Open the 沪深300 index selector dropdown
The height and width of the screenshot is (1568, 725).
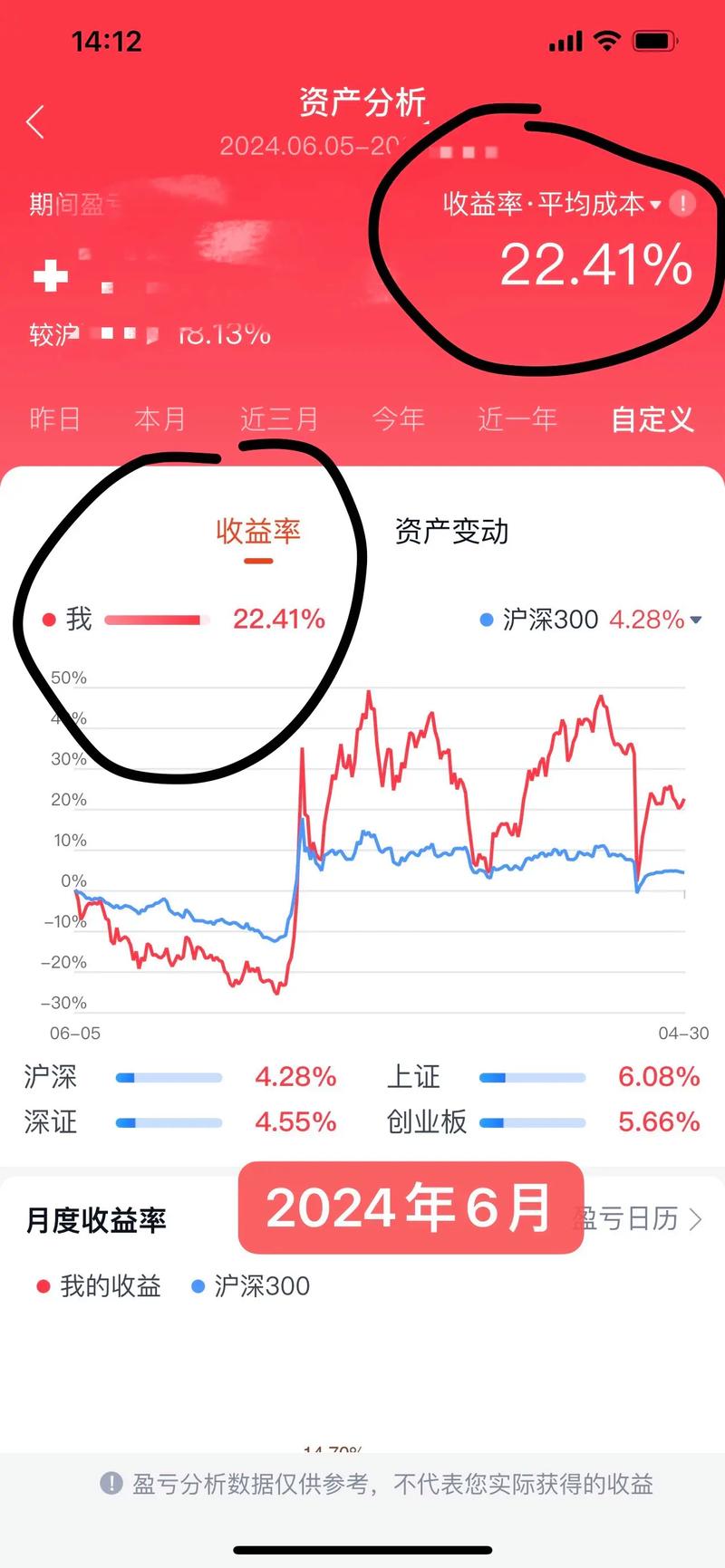(x=698, y=619)
